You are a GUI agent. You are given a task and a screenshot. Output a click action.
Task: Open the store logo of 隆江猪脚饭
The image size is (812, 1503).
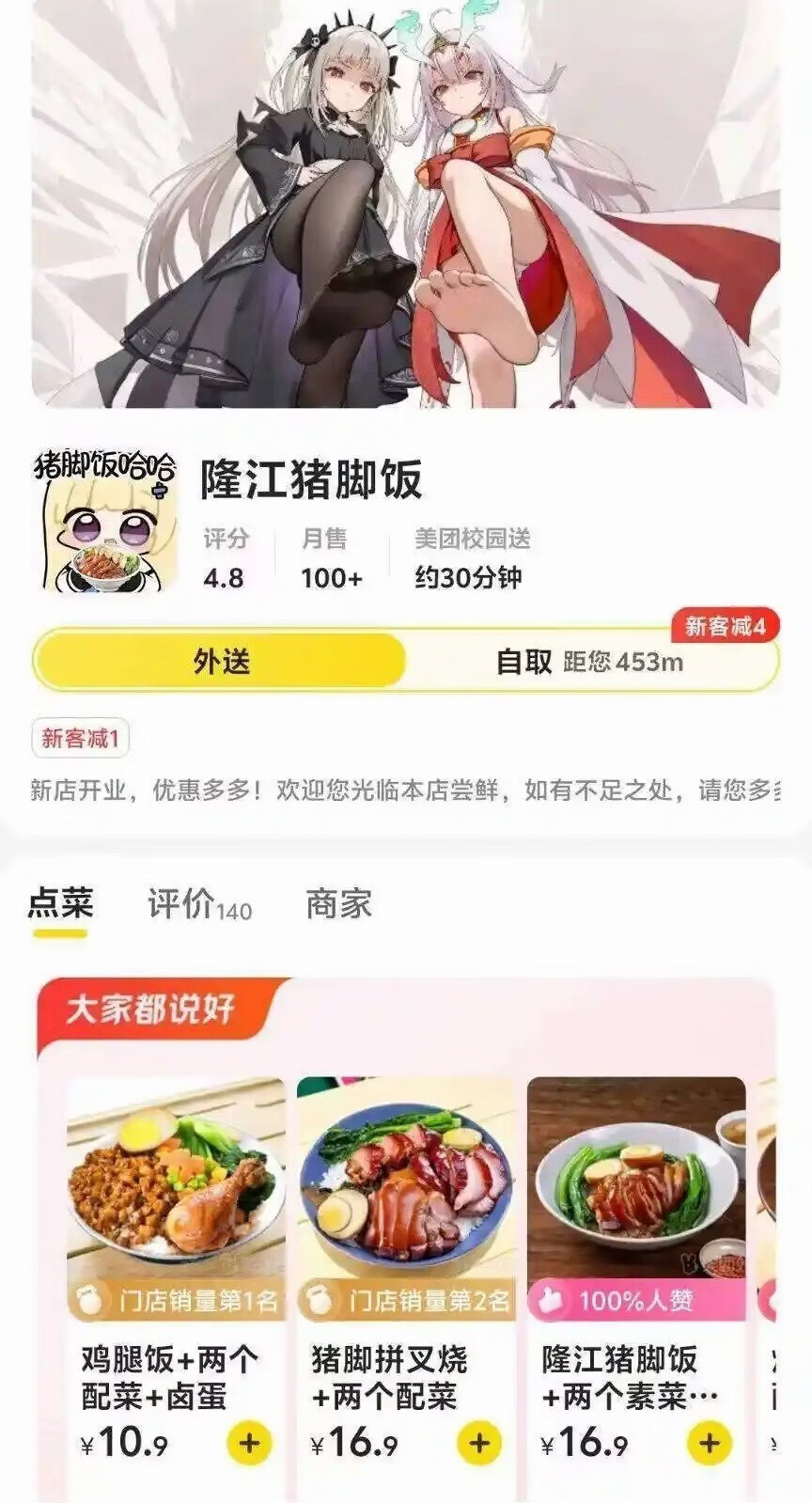click(104, 523)
